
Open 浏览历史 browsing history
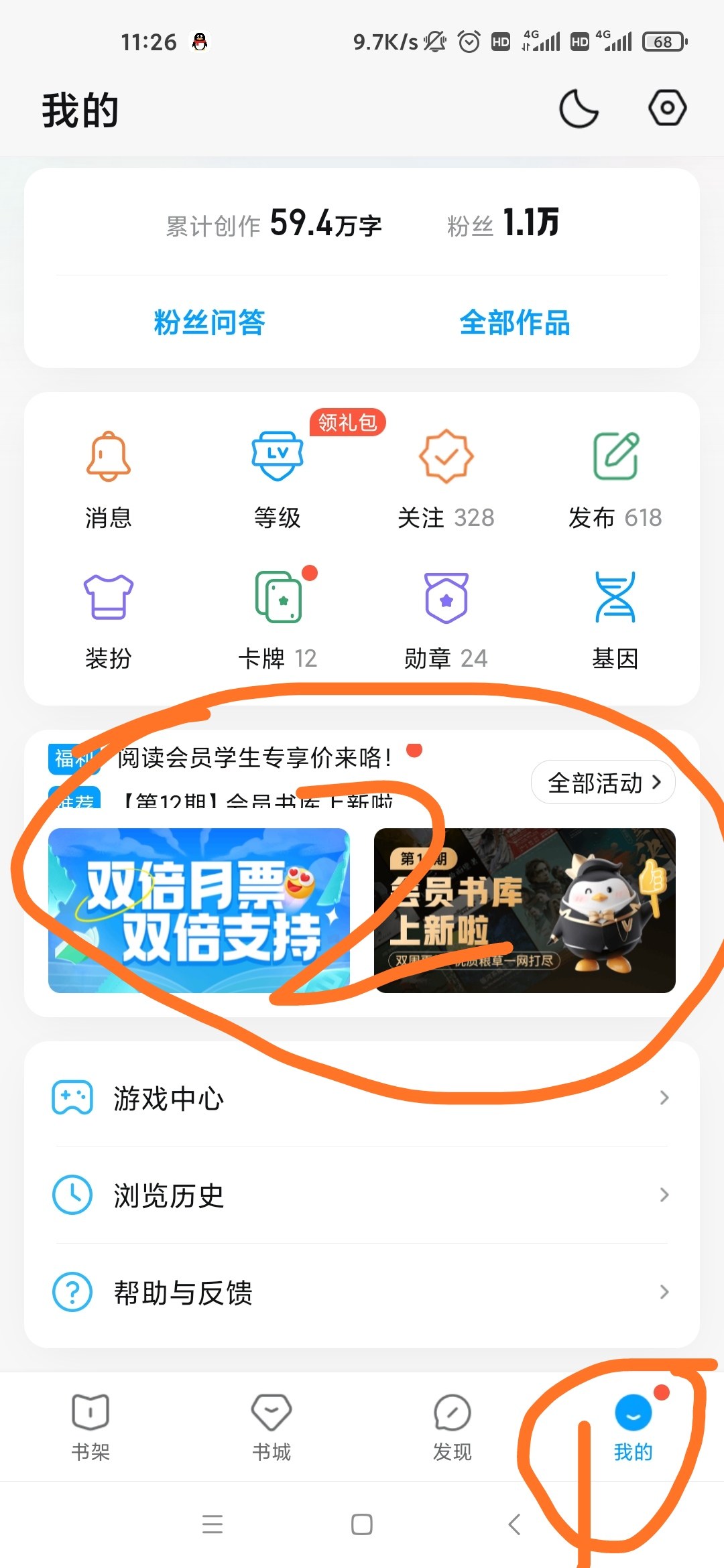[x=362, y=1195]
